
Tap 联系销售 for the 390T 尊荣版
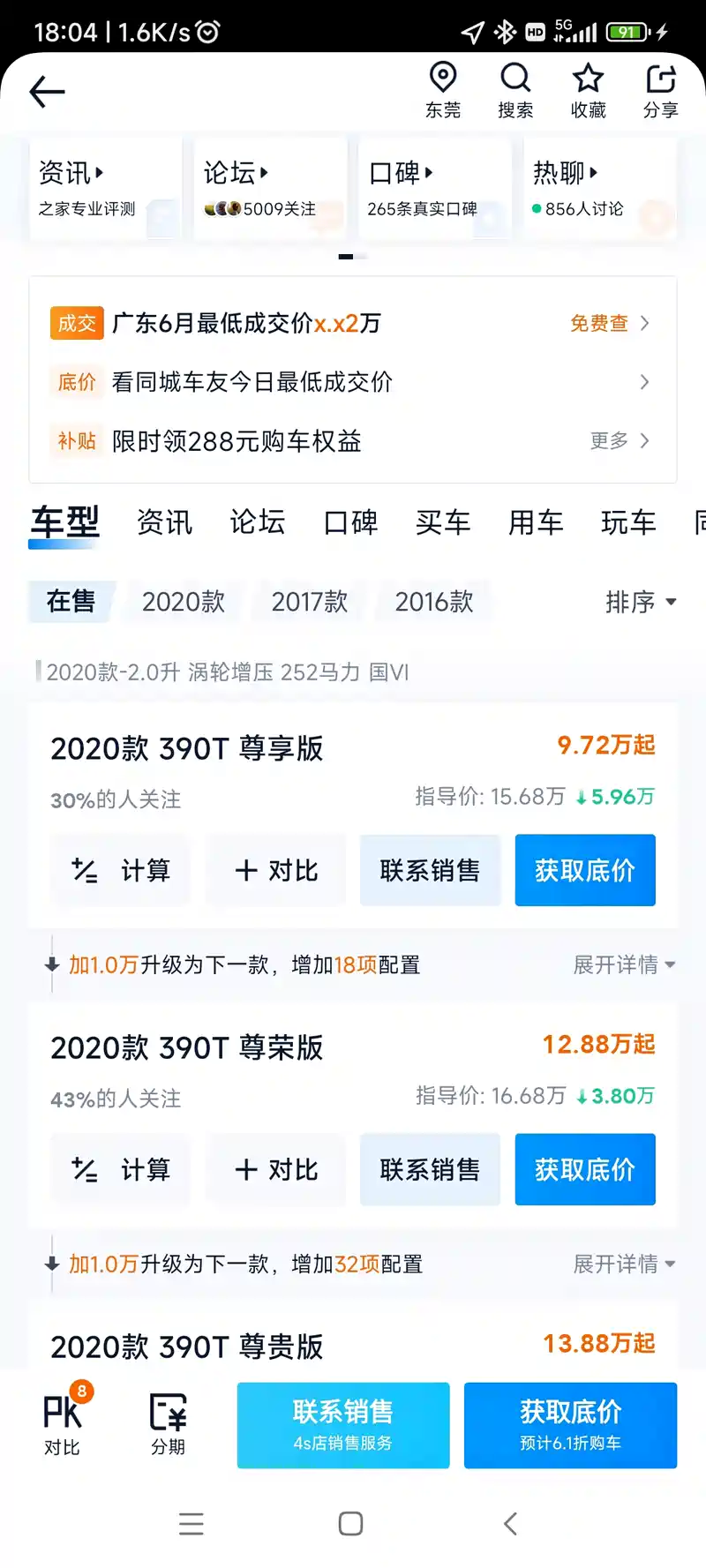(x=430, y=1170)
